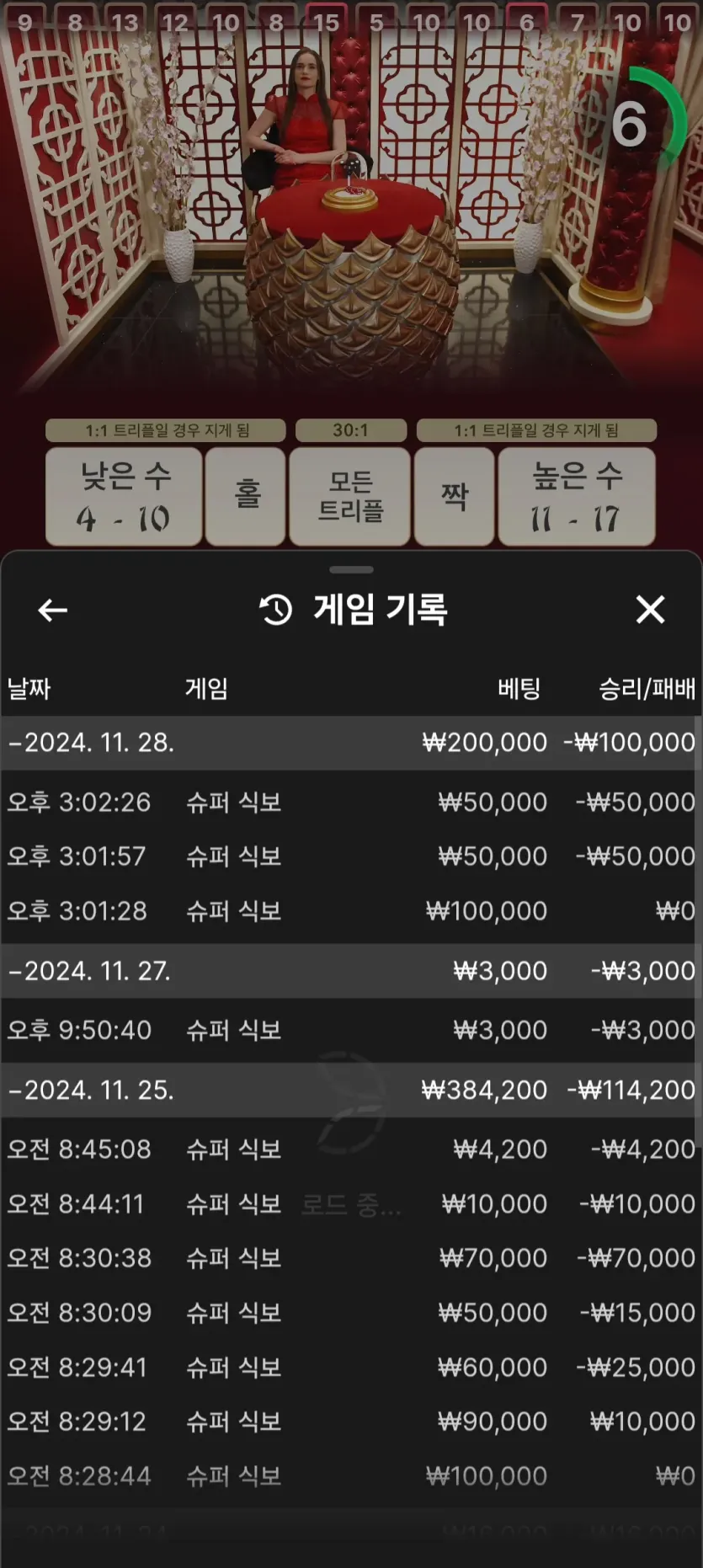
Task: Open the 오전 8:45:08 슈퍼 식보 record
Action: click(x=350, y=1149)
